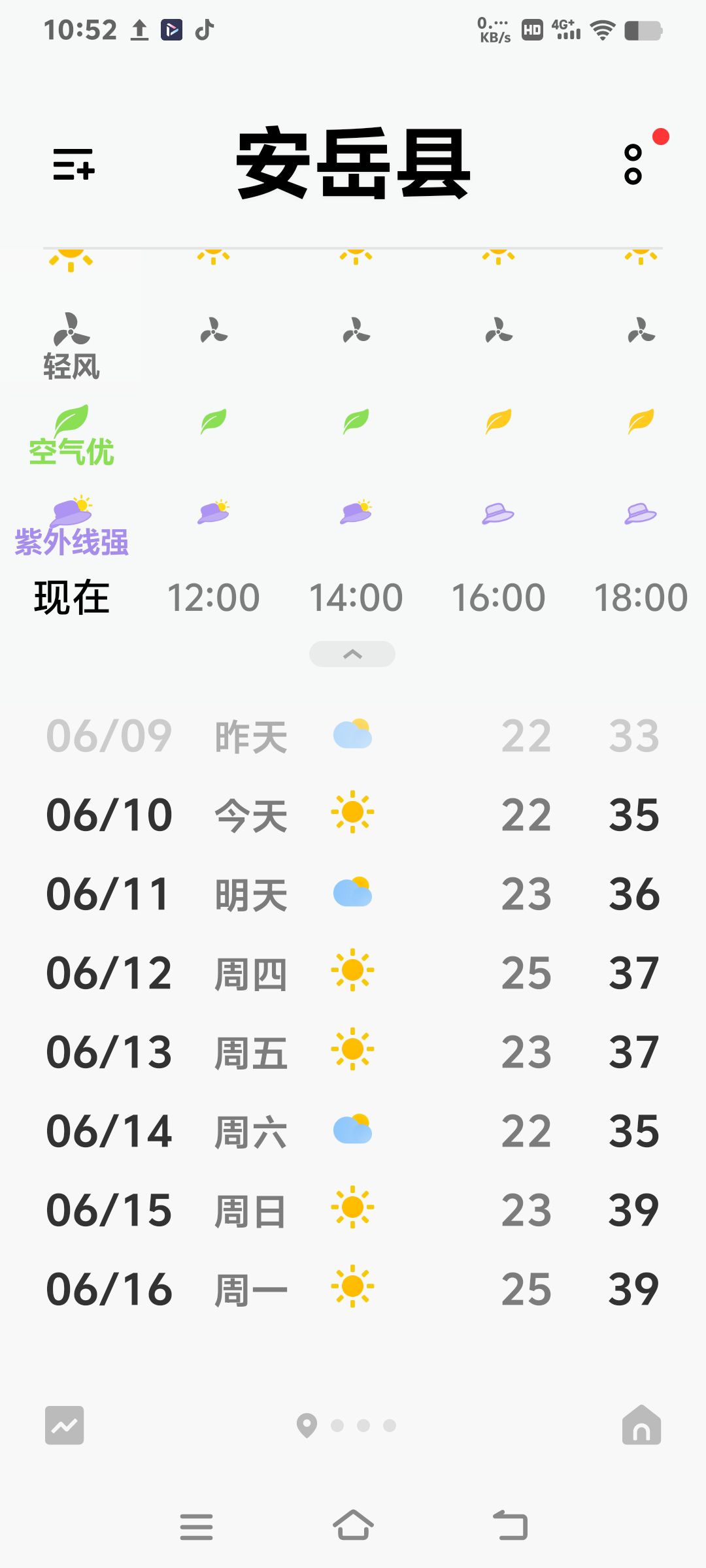The height and width of the screenshot is (1568, 706).
Task: Open today's 06/10 forecast row
Action: (x=353, y=814)
